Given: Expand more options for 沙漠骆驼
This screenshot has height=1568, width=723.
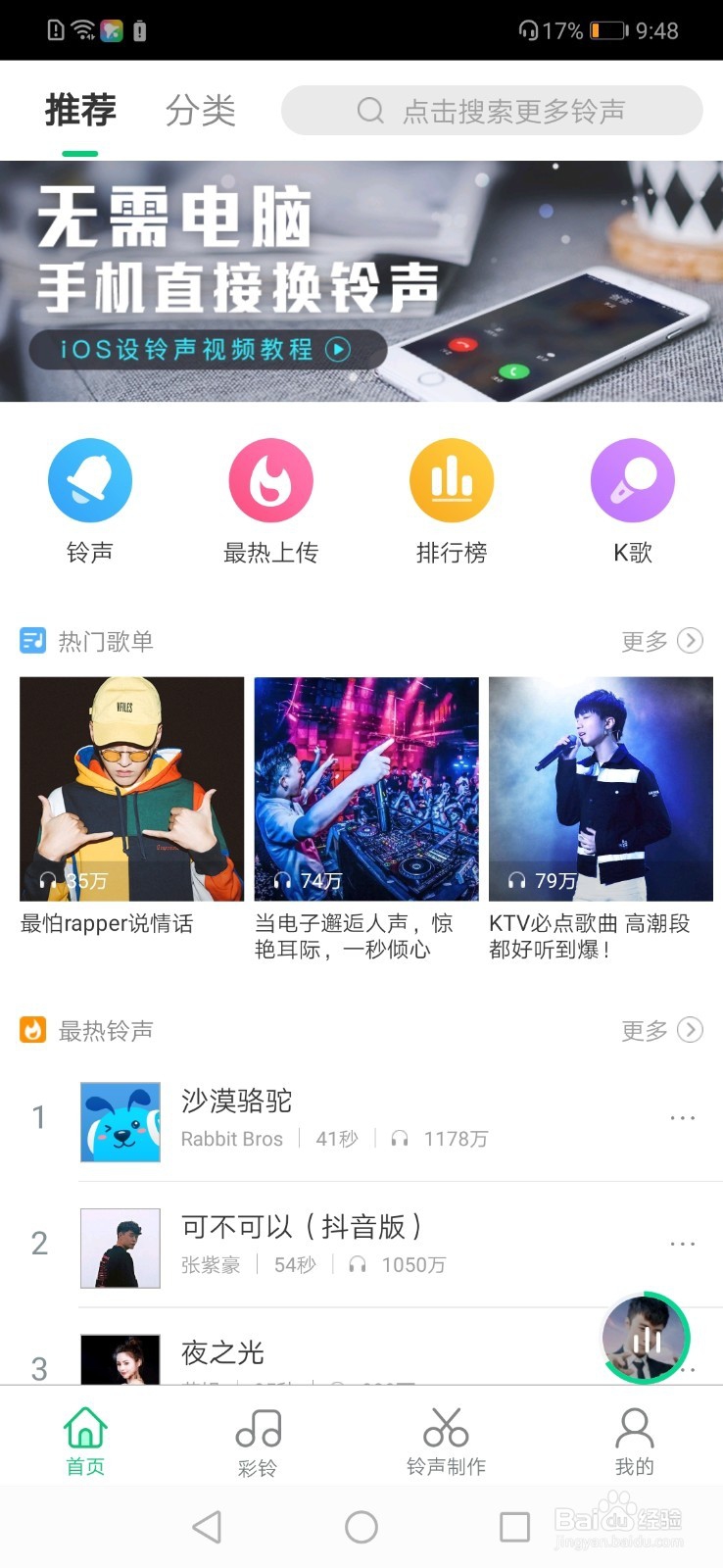Looking at the screenshot, I should tap(682, 1117).
